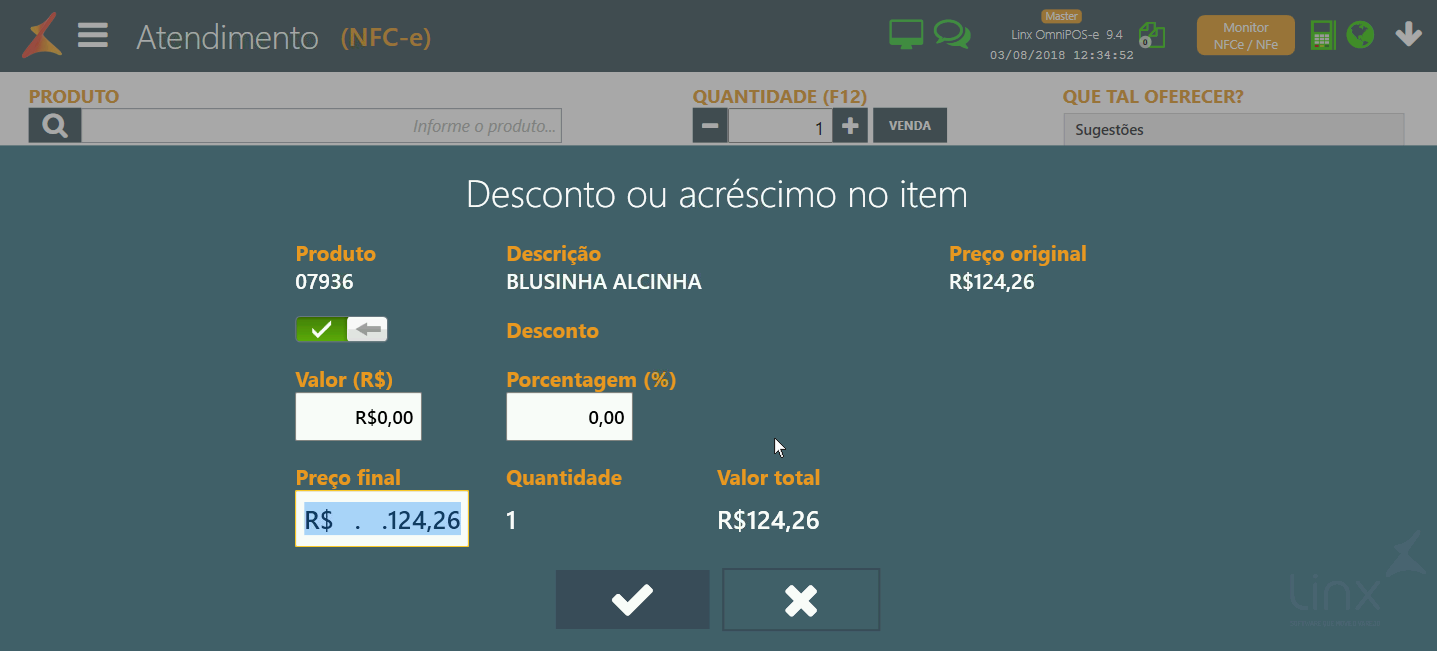Select the Porcentagem (%) field

click(x=569, y=417)
